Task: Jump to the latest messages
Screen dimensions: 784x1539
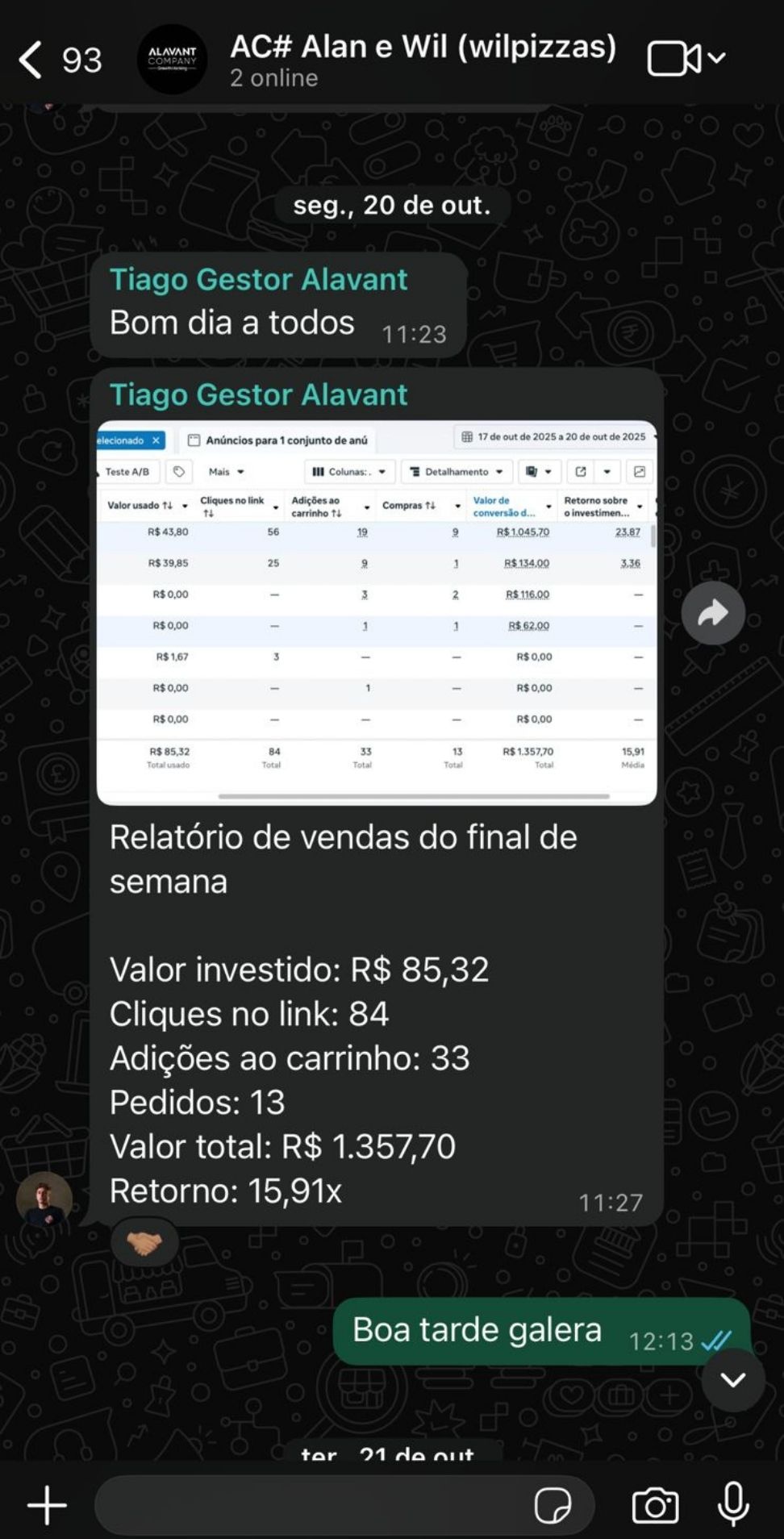Action: pos(732,1380)
